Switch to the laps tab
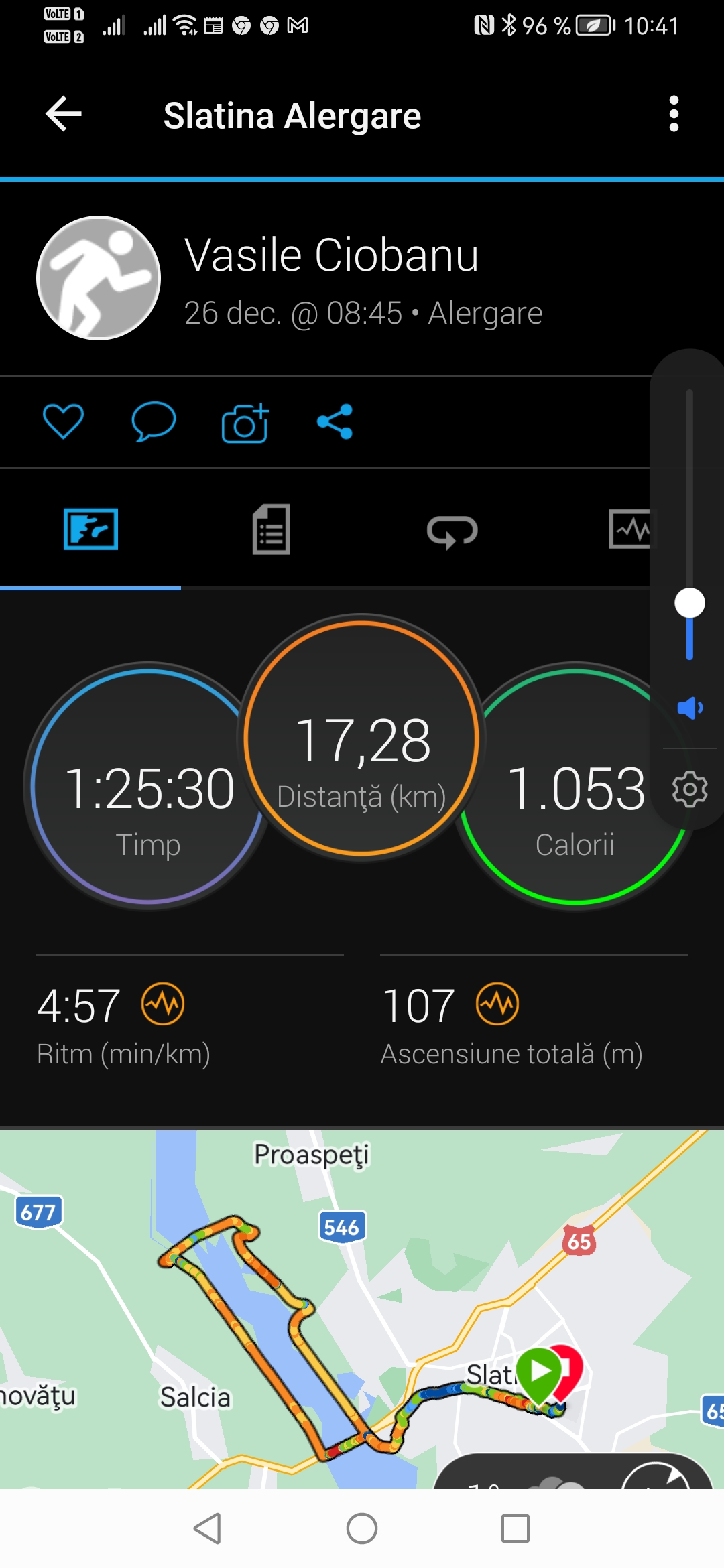724x1568 pixels. coord(452,531)
